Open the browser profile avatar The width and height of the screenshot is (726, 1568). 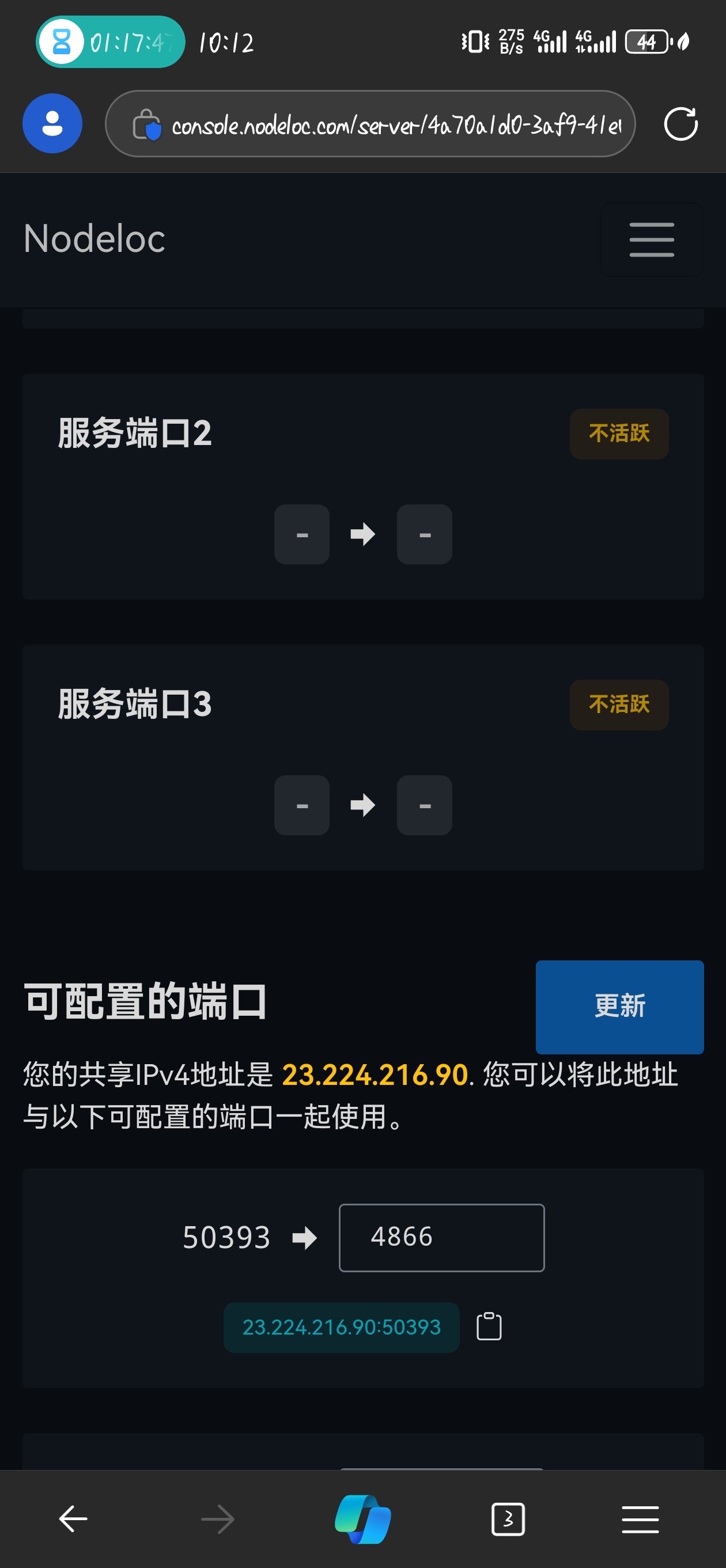[x=52, y=123]
